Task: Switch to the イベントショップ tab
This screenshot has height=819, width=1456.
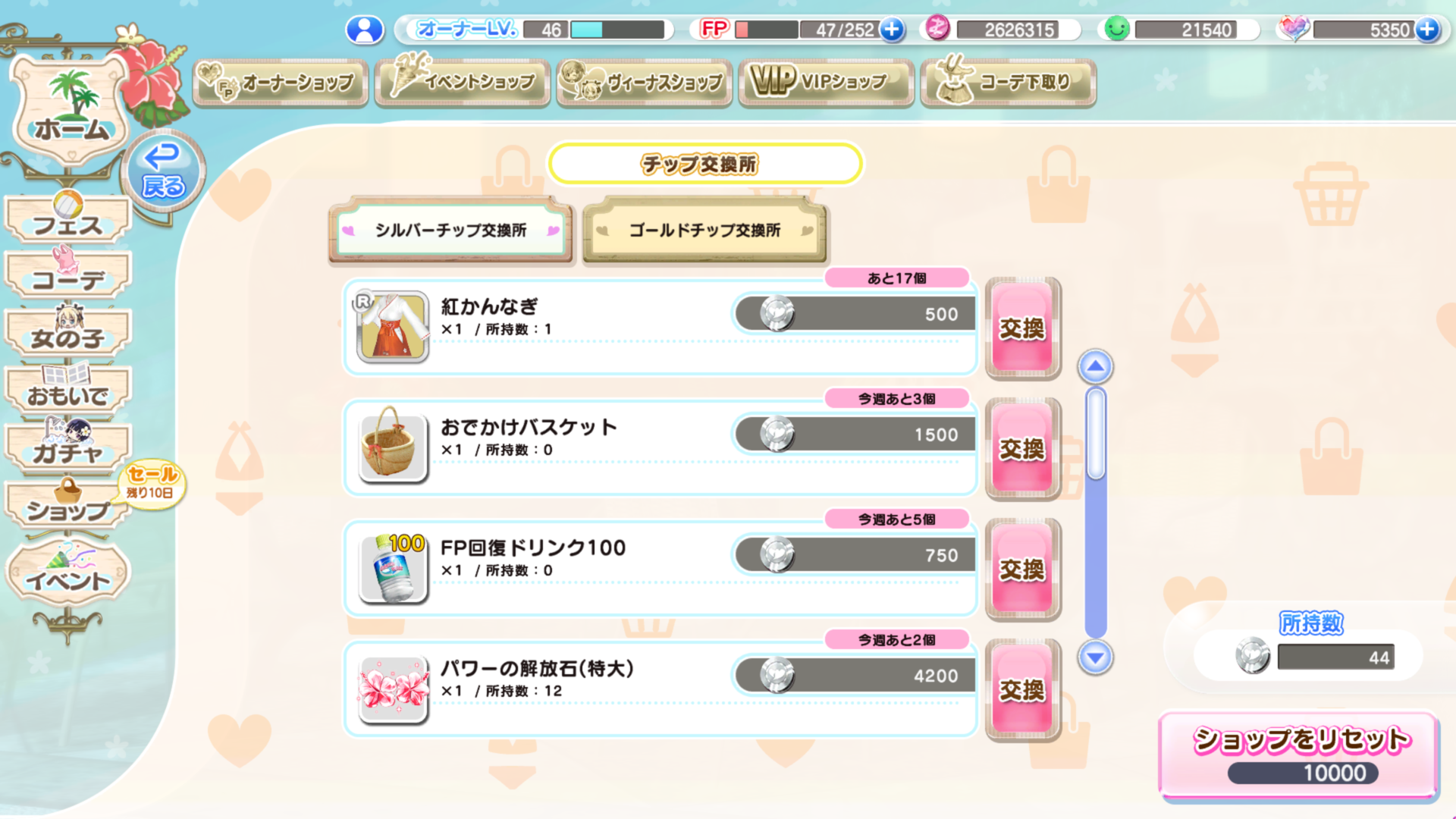Action: click(463, 82)
